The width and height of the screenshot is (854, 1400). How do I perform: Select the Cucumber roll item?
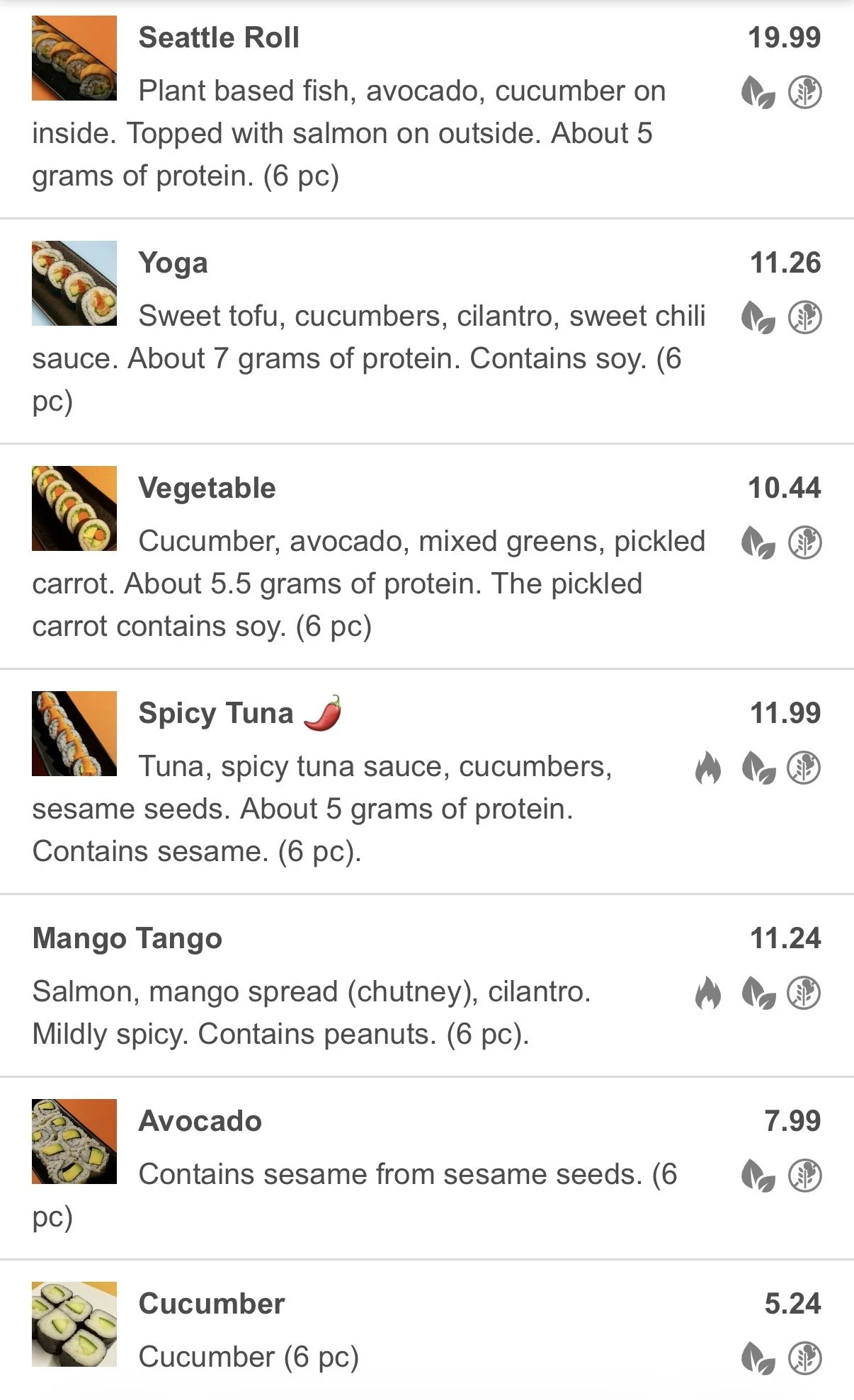coord(212,1304)
